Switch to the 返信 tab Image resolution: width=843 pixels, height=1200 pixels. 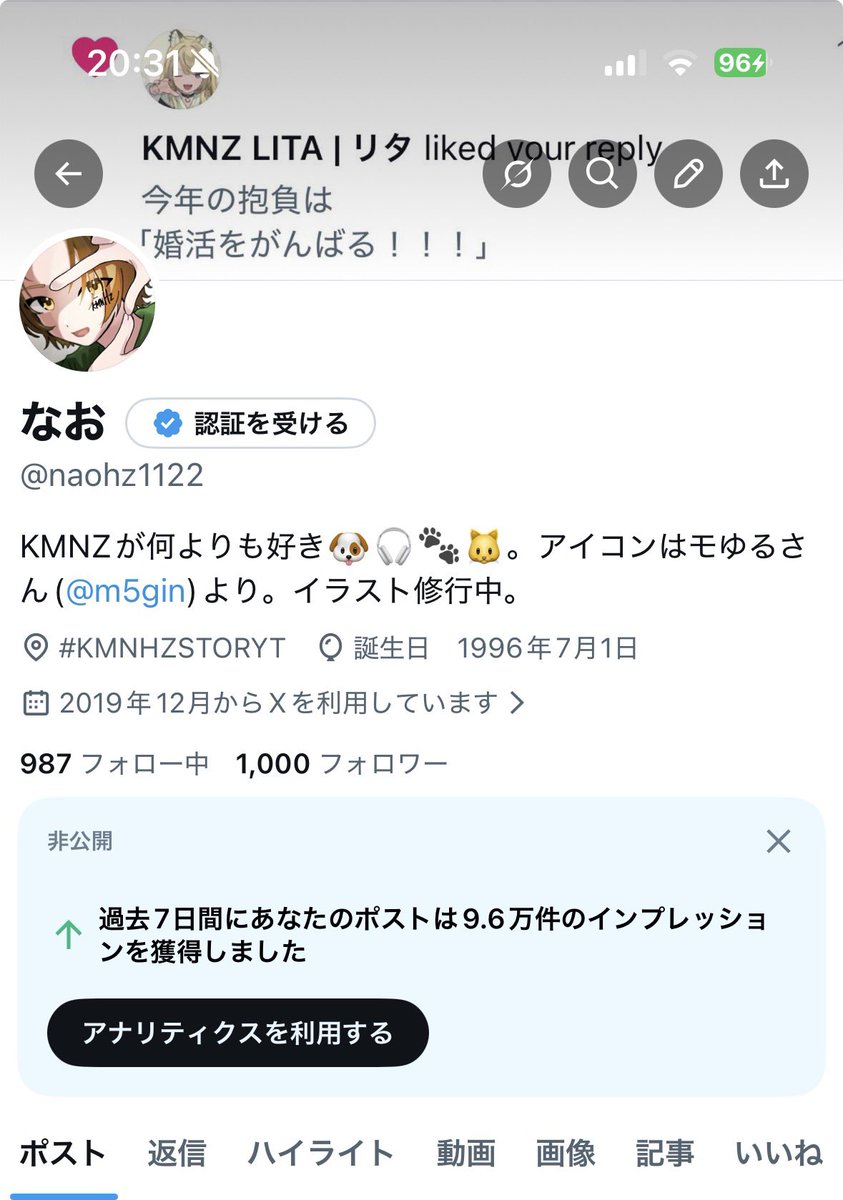coord(180,1153)
